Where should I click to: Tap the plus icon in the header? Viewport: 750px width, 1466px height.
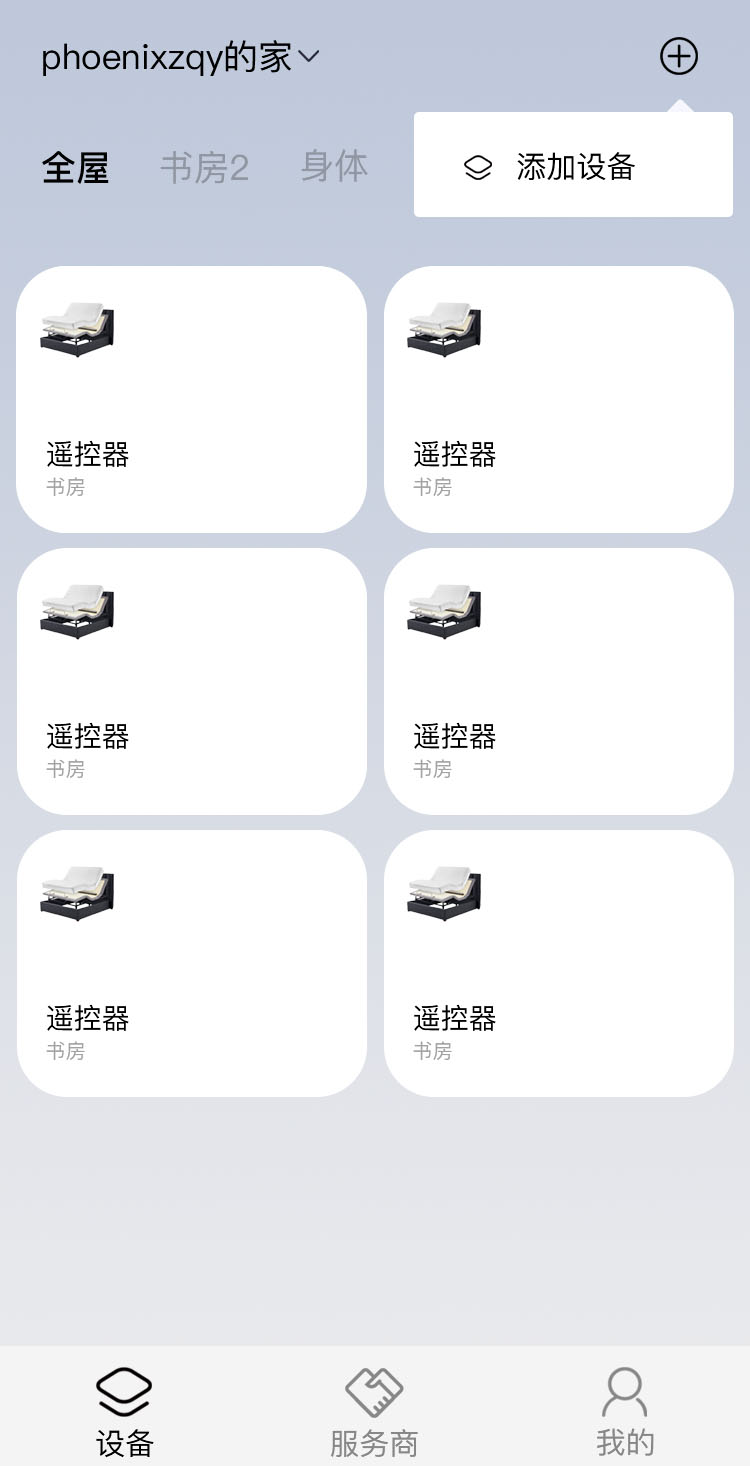[x=679, y=56]
